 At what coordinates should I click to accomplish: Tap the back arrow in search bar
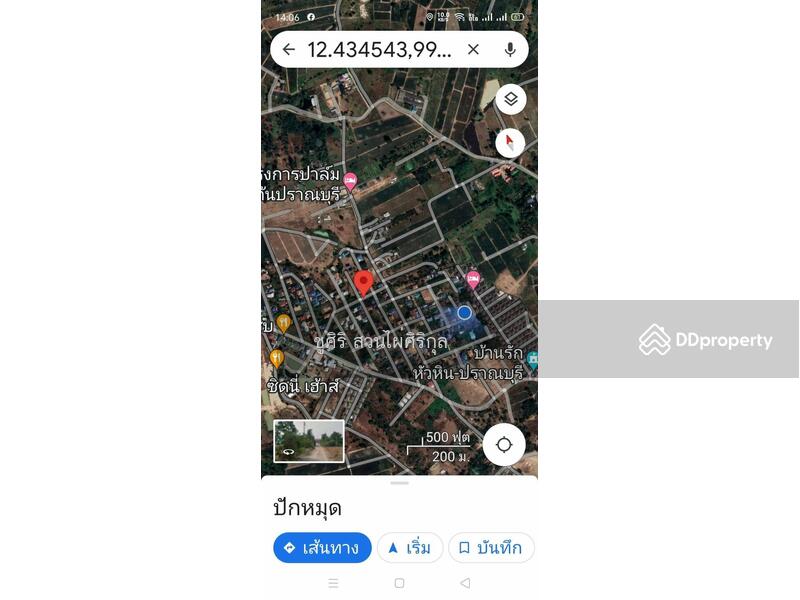(x=289, y=49)
